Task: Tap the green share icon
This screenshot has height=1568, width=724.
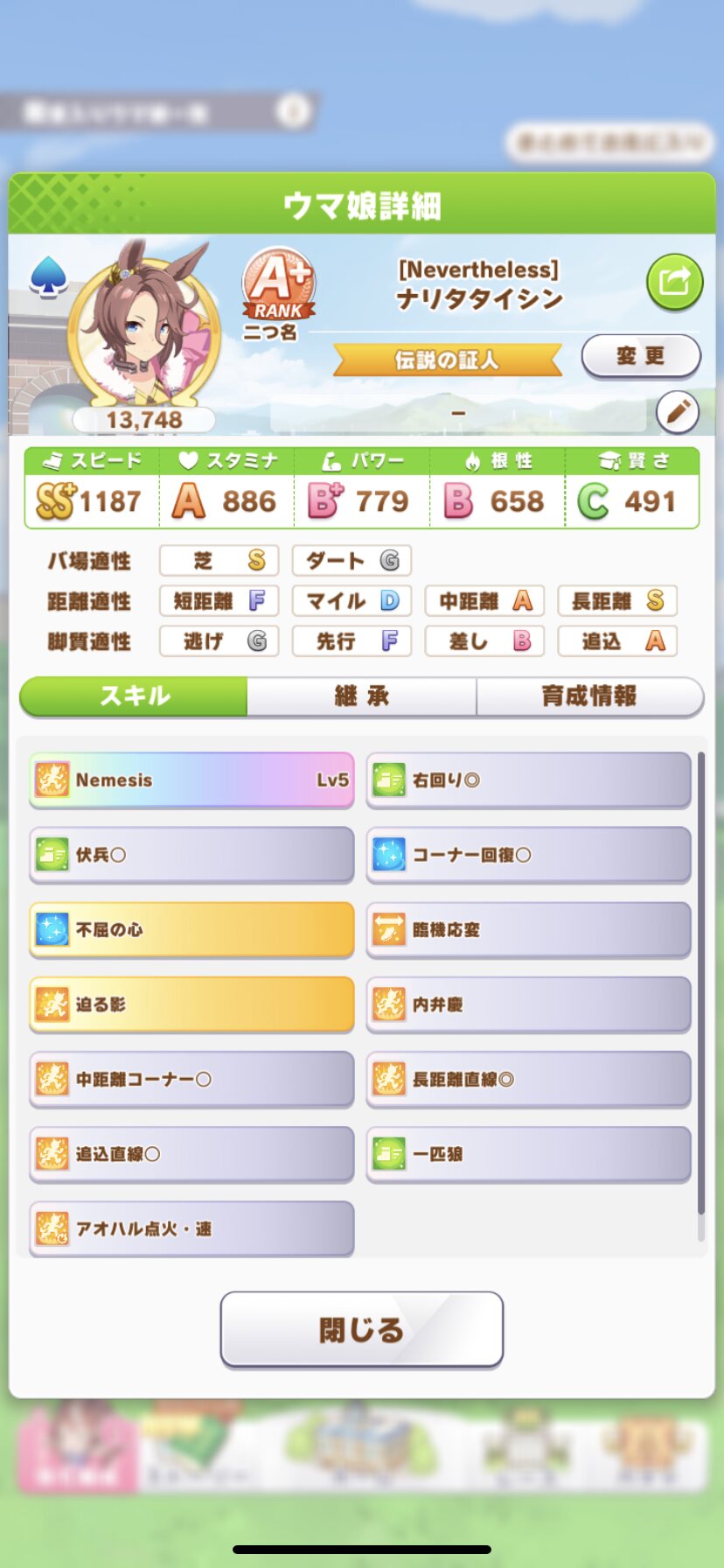Action: [x=674, y=283]
